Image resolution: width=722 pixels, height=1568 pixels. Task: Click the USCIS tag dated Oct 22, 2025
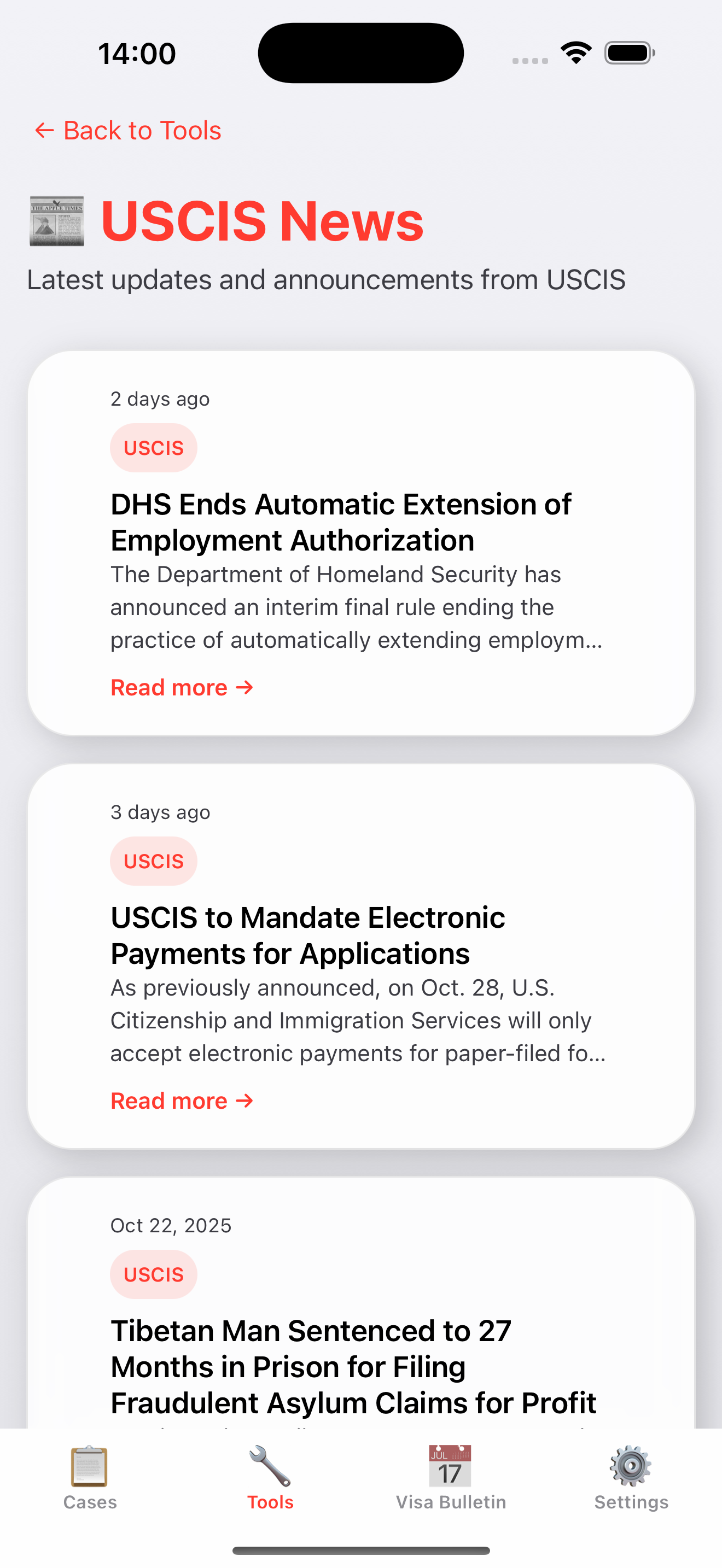pyautogui.click(x=153, y=1274)
